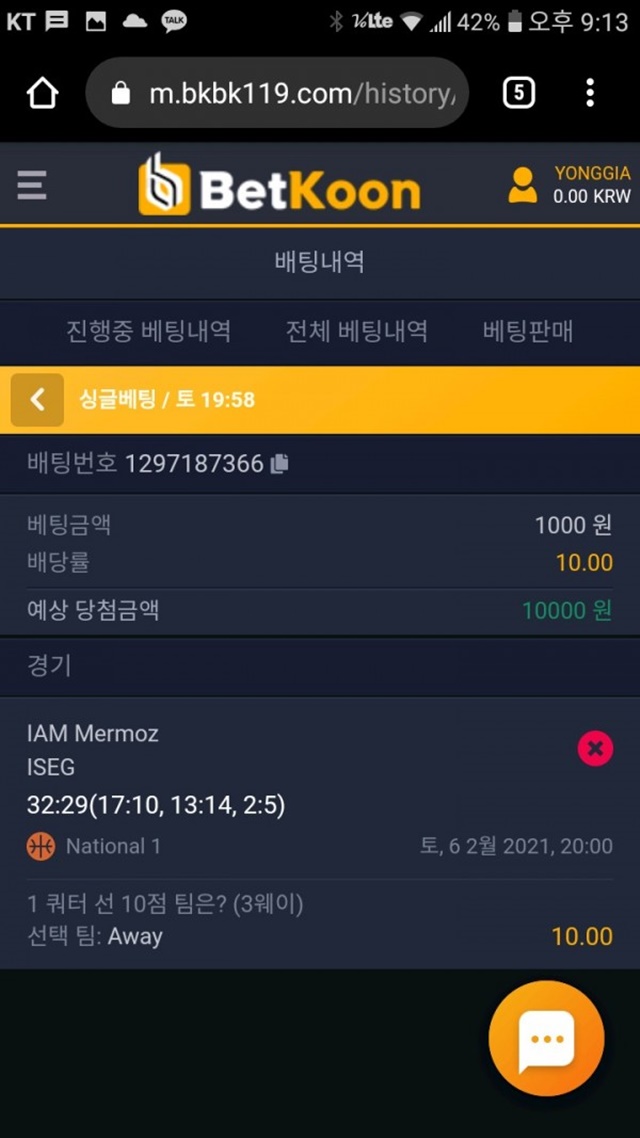Open the browser home page

click(x=42, y=94)
